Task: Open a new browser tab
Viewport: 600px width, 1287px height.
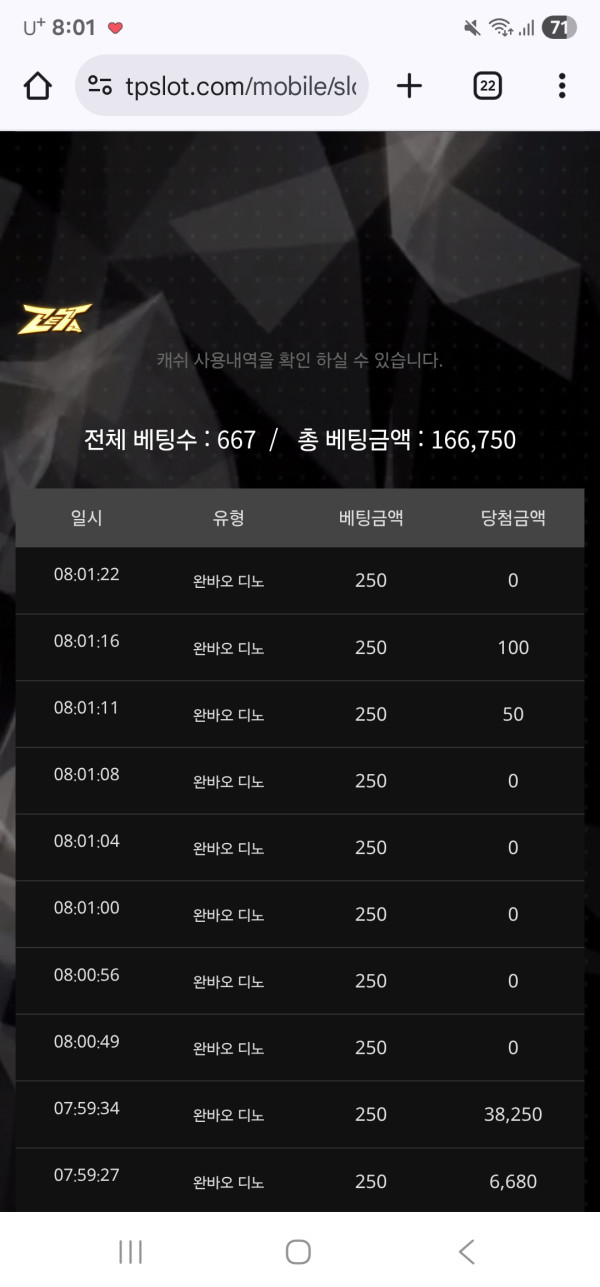Action: 409,86
